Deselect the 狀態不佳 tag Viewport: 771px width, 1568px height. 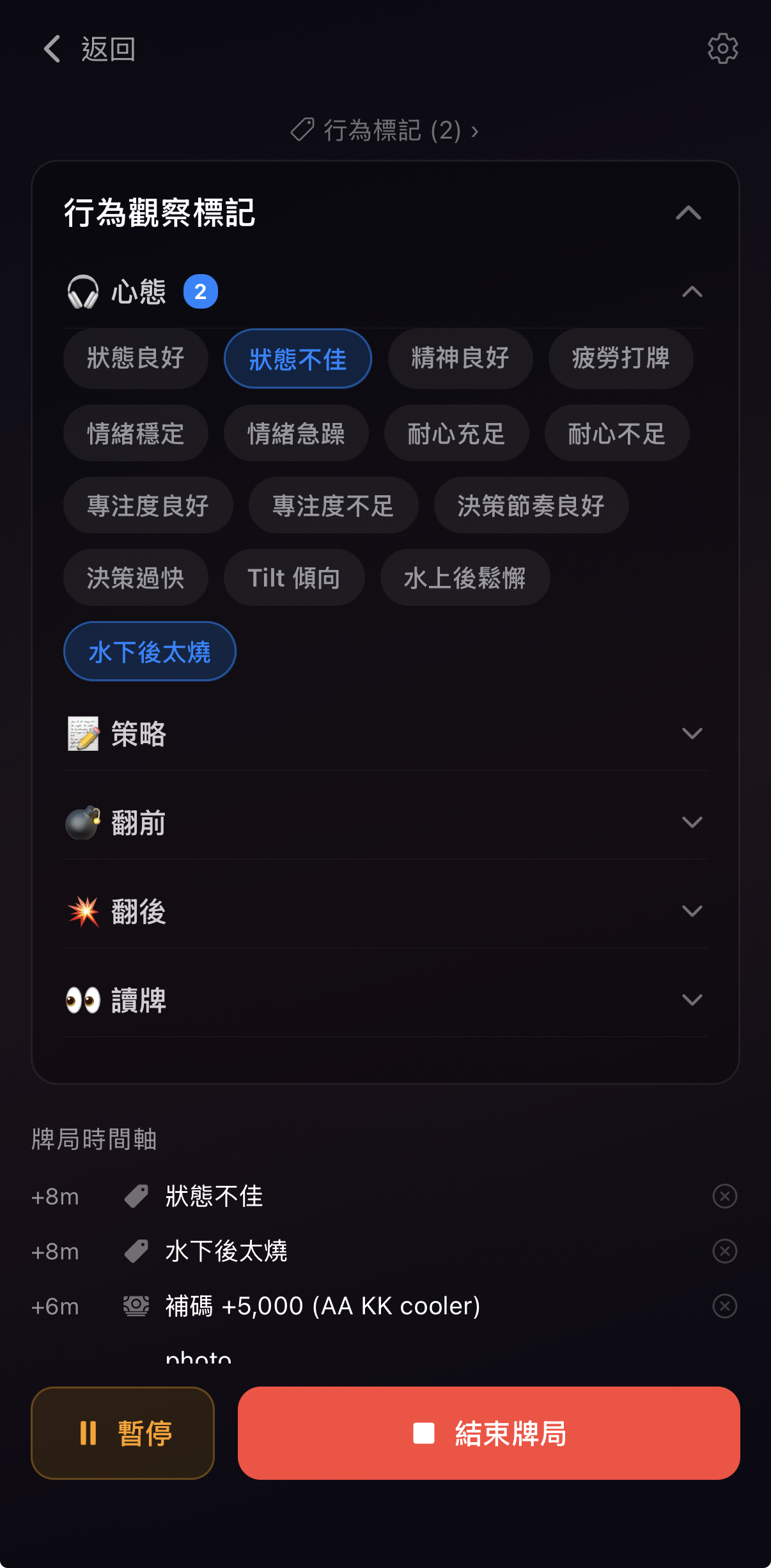(297, 359)
